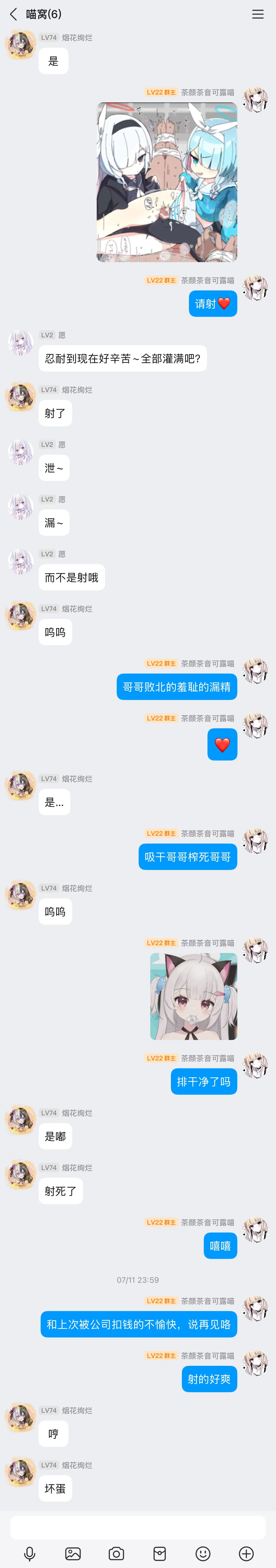This screenshot has width=276, height=1568.
Task: Focus the message input field
Action: pos(138,1527)
